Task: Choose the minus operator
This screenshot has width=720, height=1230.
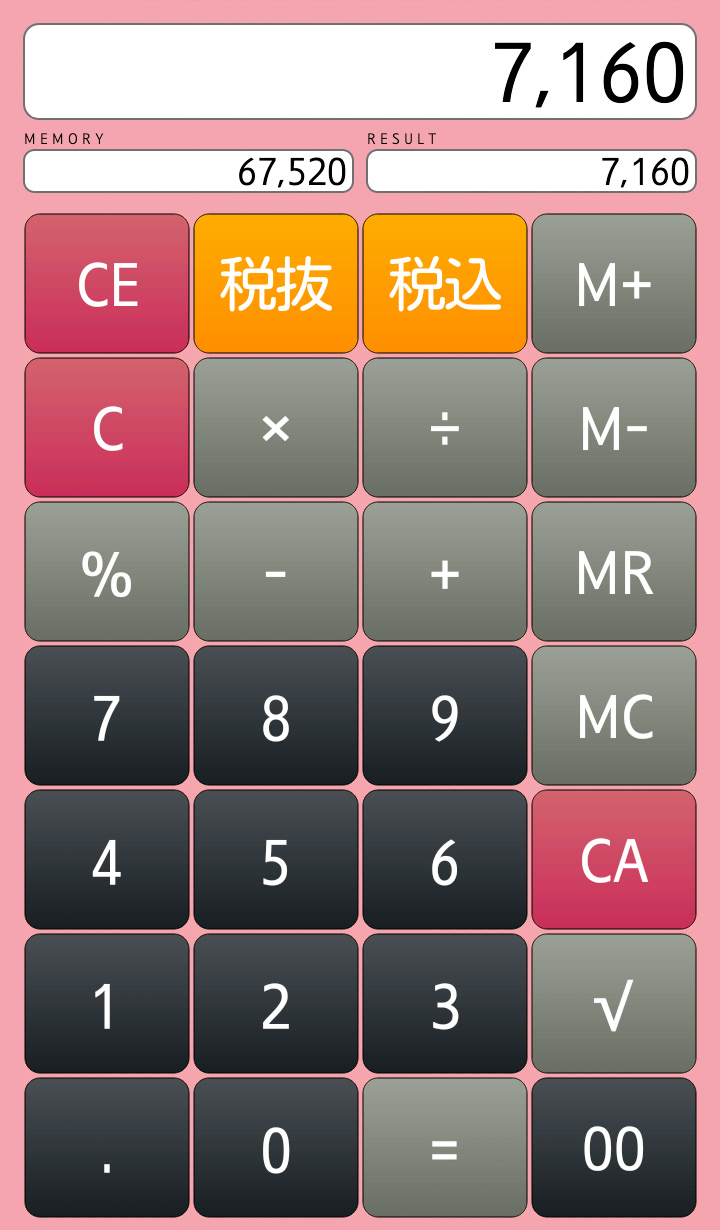Action: pyautogui.click(x=276, y=572)
